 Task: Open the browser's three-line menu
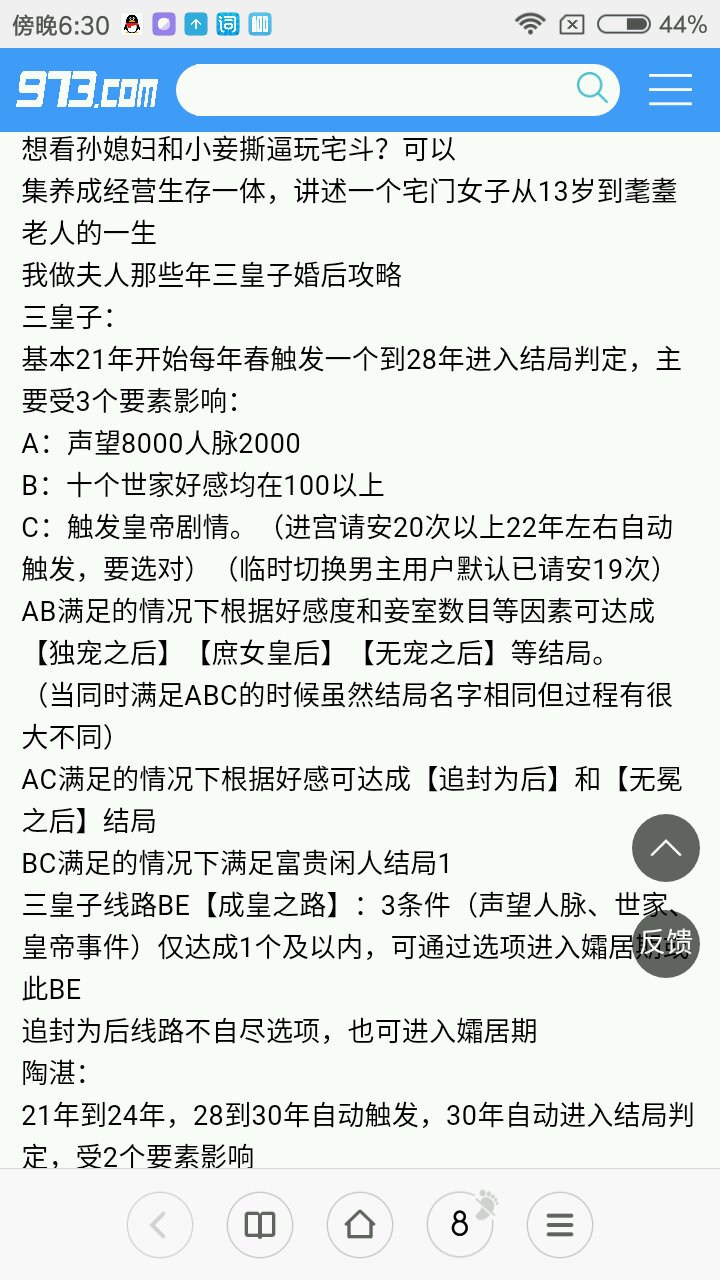pyautogui.click(x=560, y=1224)
